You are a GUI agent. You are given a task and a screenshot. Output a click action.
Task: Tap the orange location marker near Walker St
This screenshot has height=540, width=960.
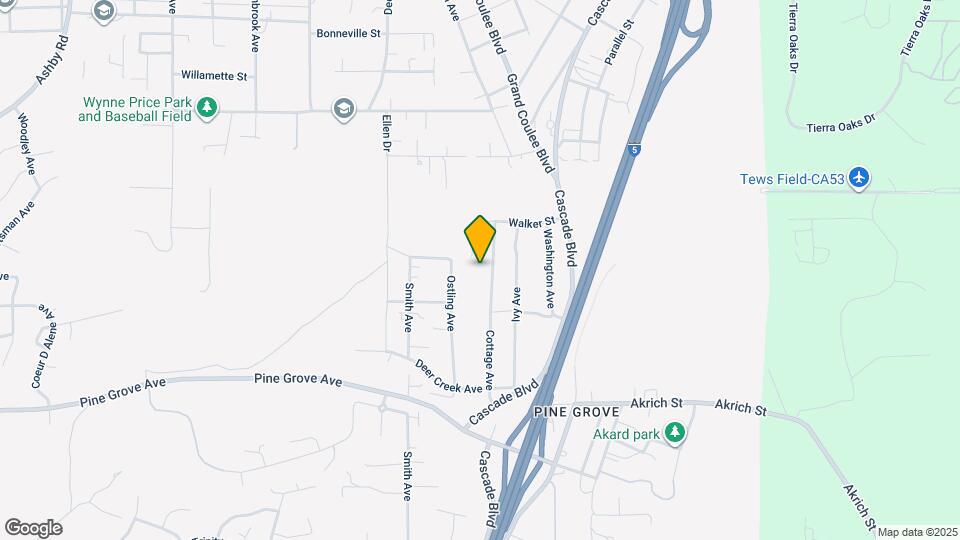click(x=480, y=239)
